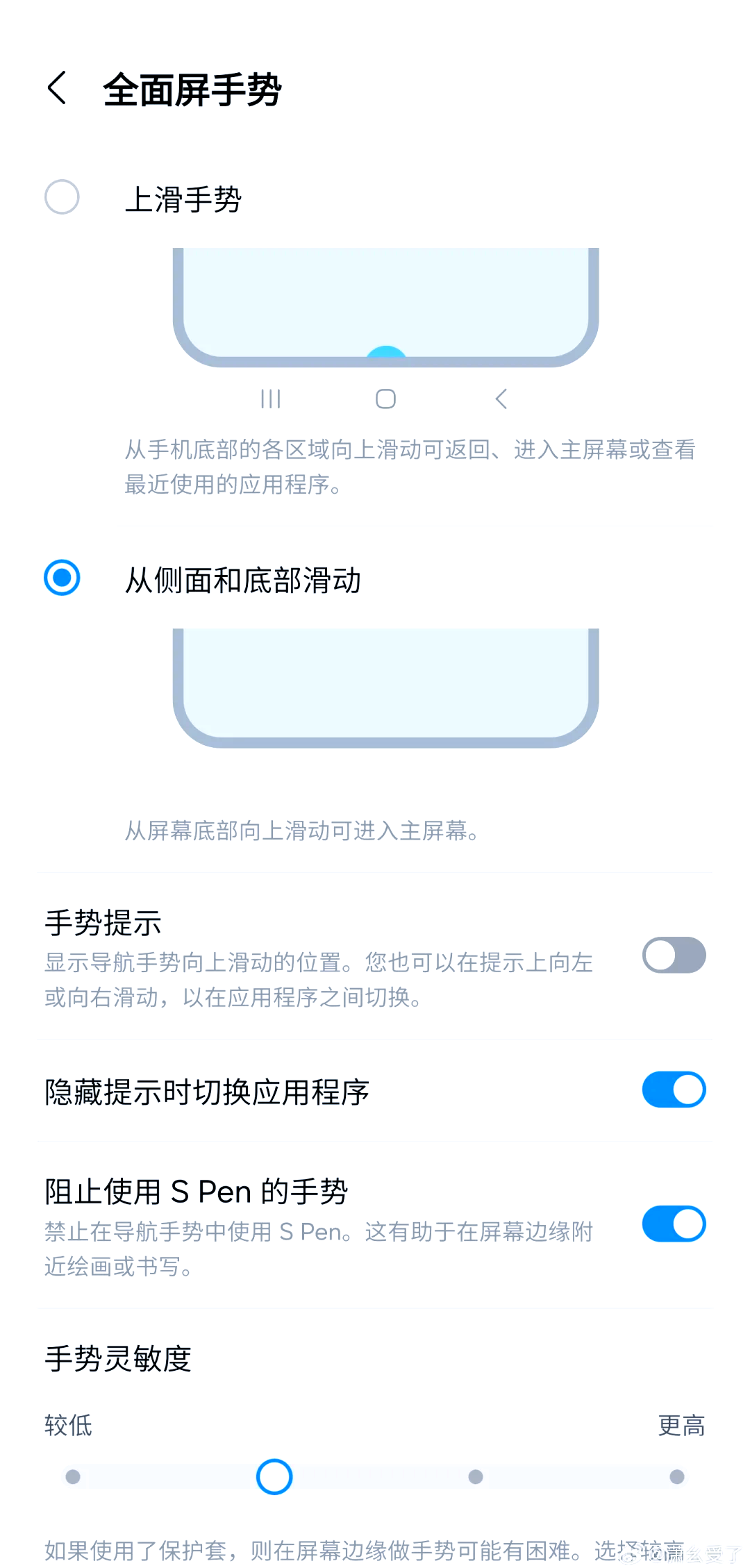Turn off 隐藏提示时切换应用程序 switch
Viewport: 750px width, 1568px height.
click(x=673, y=1090)
